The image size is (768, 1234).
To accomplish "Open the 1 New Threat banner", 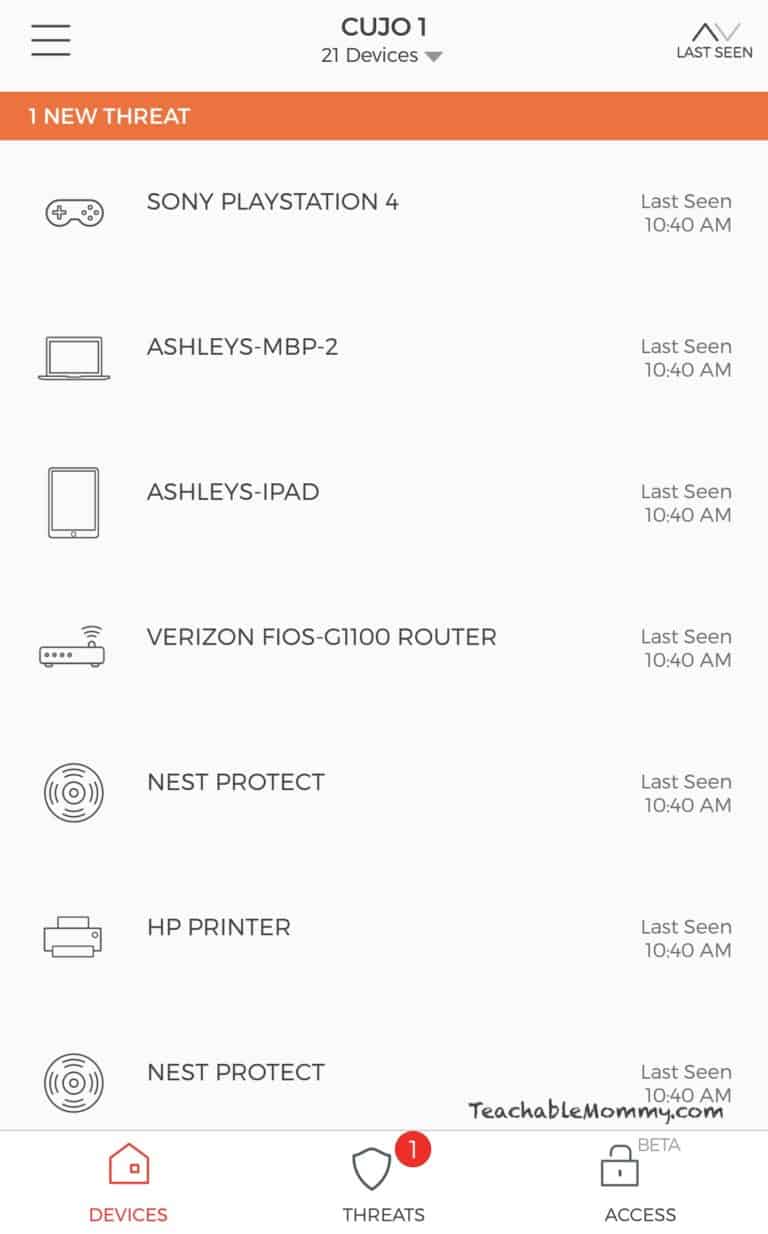I will click(x=384, y=116).
